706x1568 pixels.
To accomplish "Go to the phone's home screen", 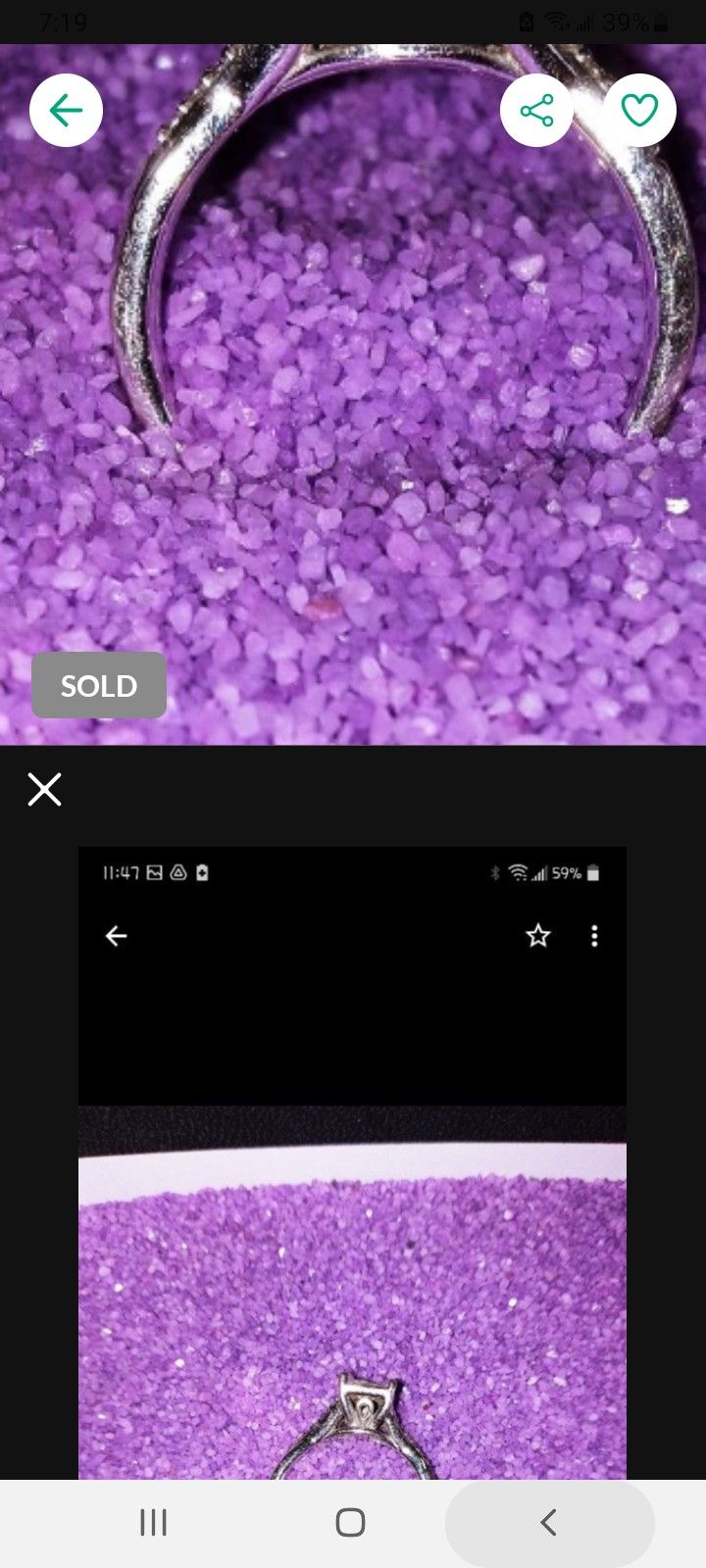I will click(x=350, y=1522).
